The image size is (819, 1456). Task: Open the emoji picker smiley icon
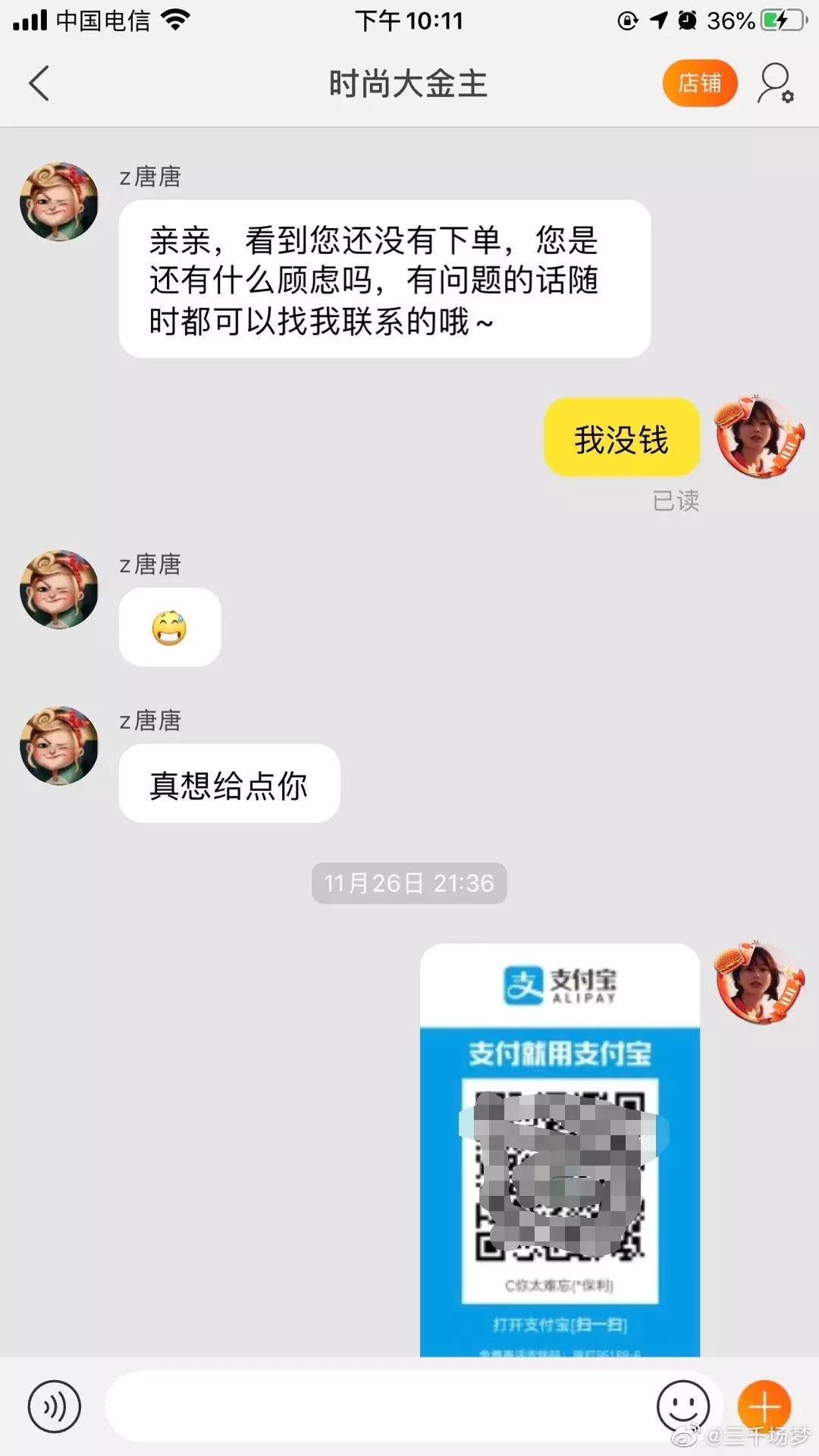pyautogui.click(x=681, y=1404)
